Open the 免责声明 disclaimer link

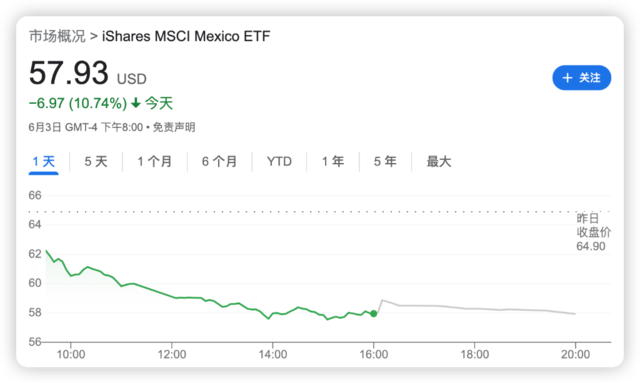pyautogui.click(x=174, y=127)
